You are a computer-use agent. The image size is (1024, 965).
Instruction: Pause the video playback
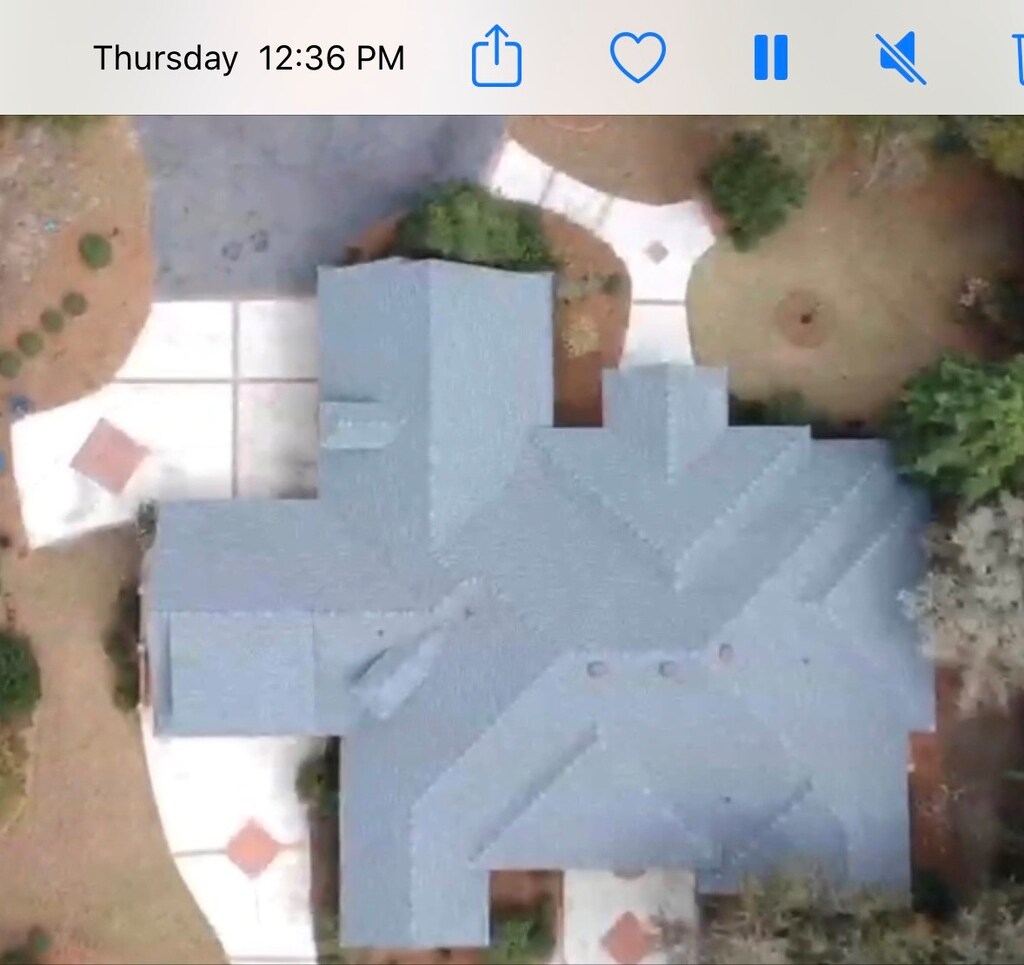pyautogui.click(x=771, y=57)
